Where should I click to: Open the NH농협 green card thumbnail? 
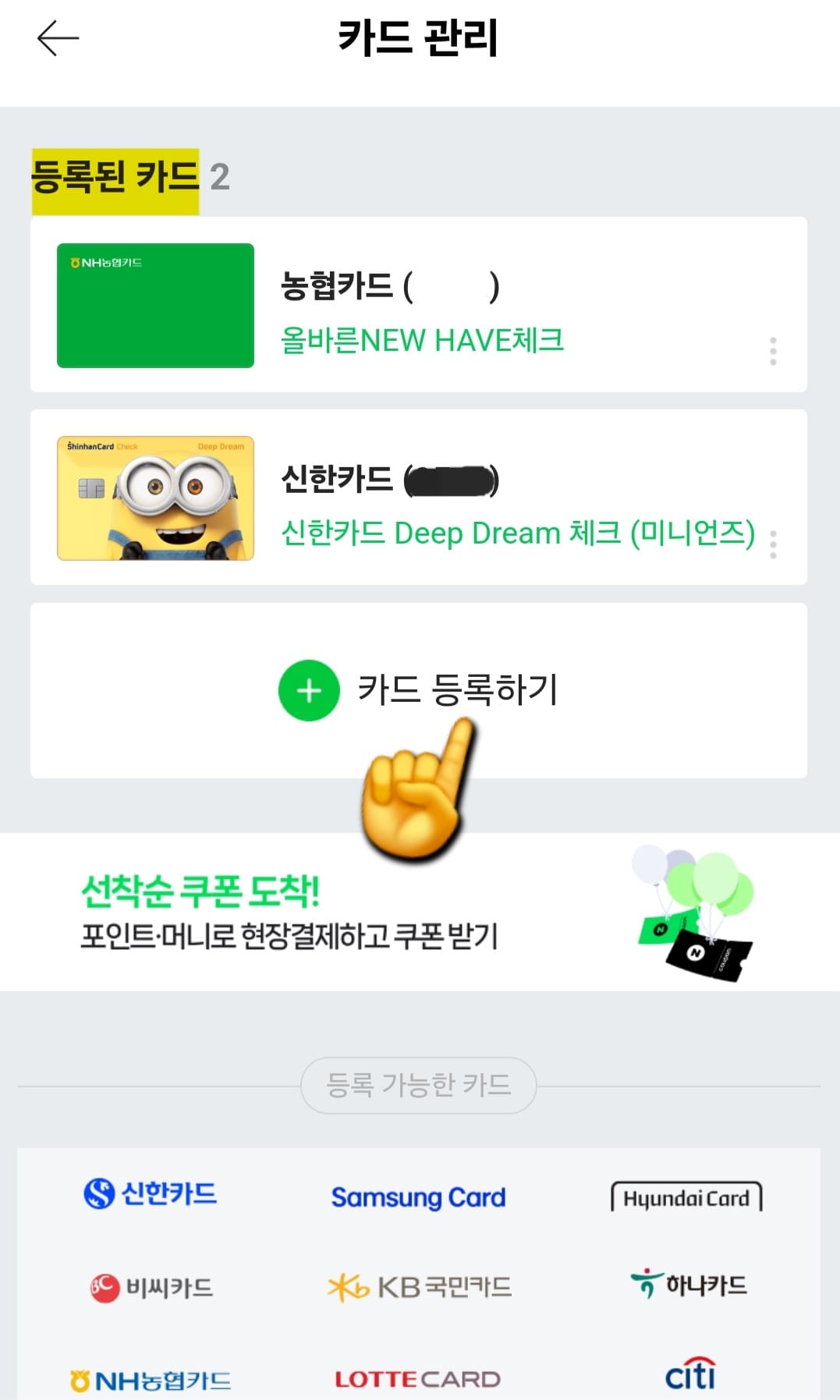coord(155,305)
